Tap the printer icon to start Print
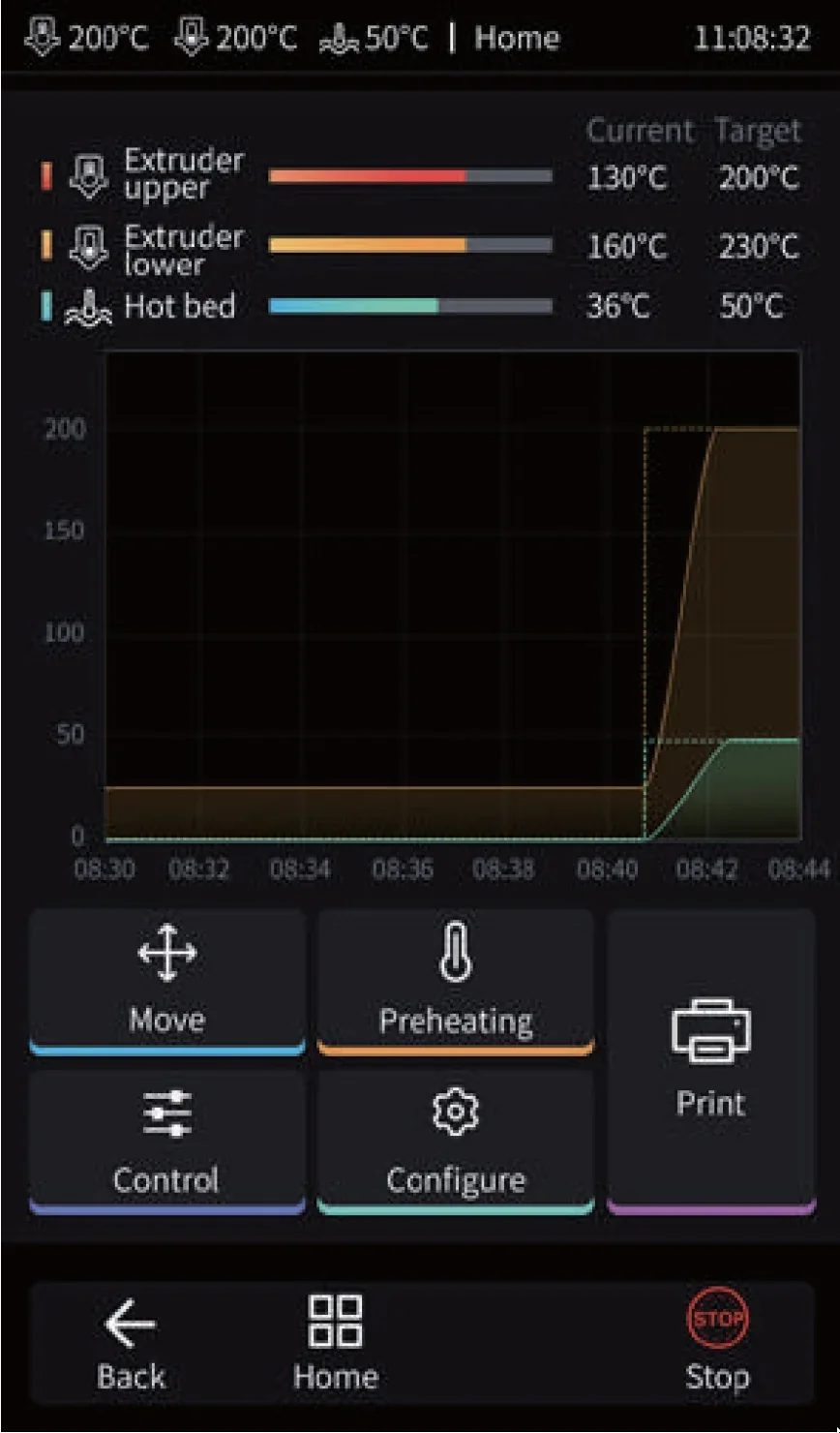Image resolution: width=840 pixels, height=1433 pixels. [709, 1029]
